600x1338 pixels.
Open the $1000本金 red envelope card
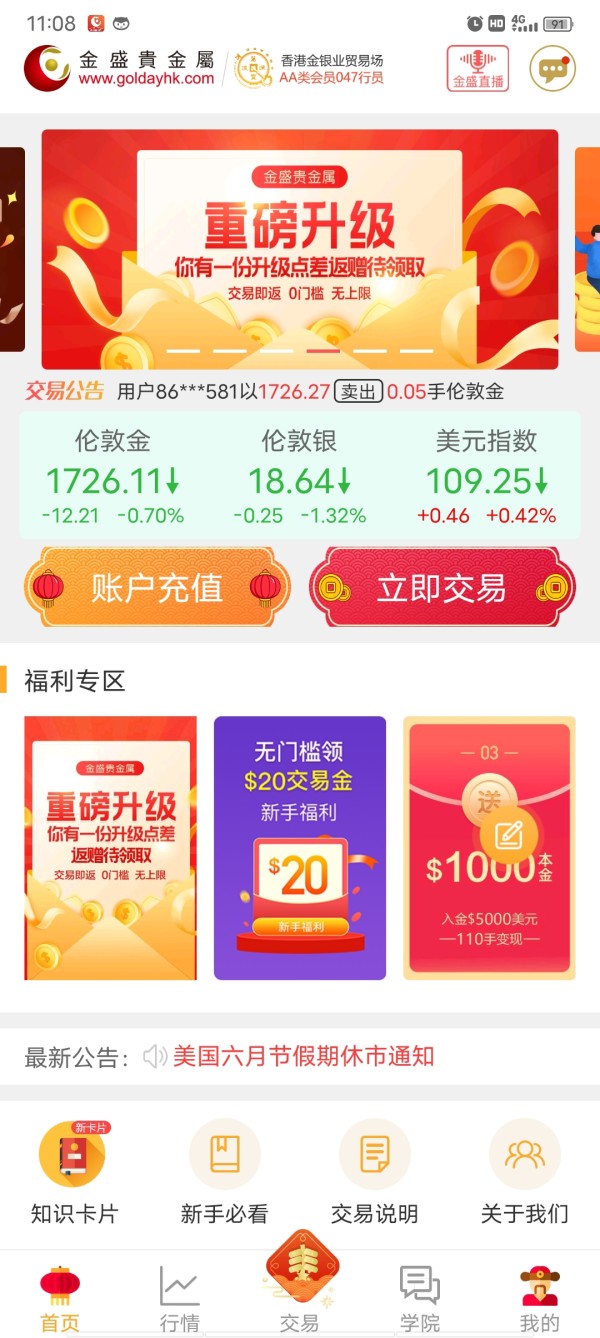coord(489,848)
